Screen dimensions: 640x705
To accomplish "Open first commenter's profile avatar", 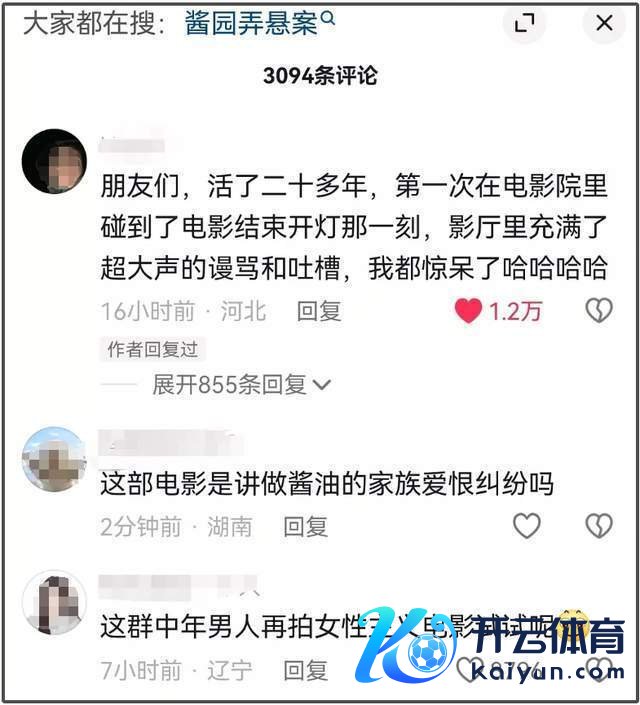I will click(54, 161).
